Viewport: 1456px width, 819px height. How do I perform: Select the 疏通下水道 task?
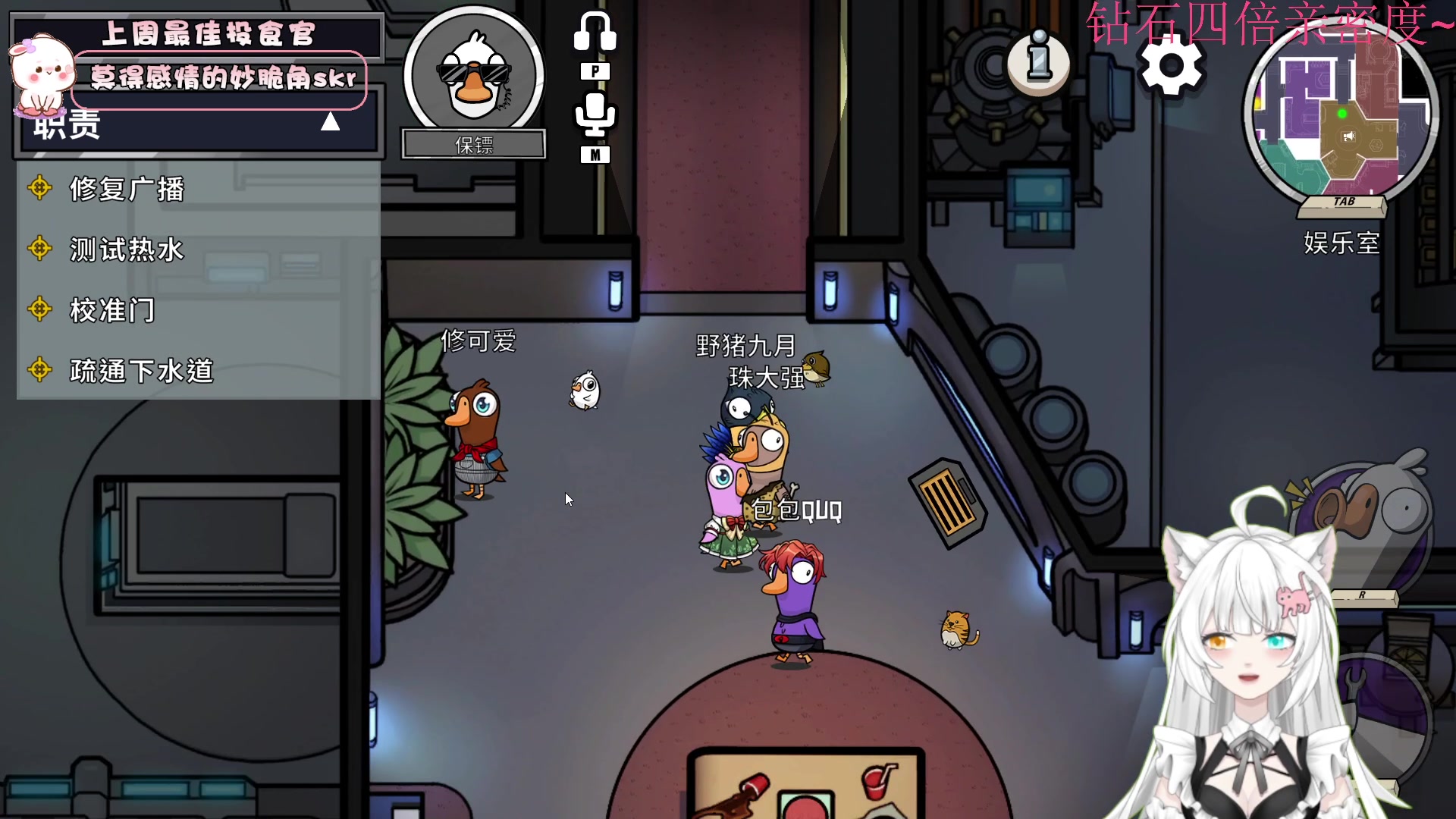pos(141,371)
